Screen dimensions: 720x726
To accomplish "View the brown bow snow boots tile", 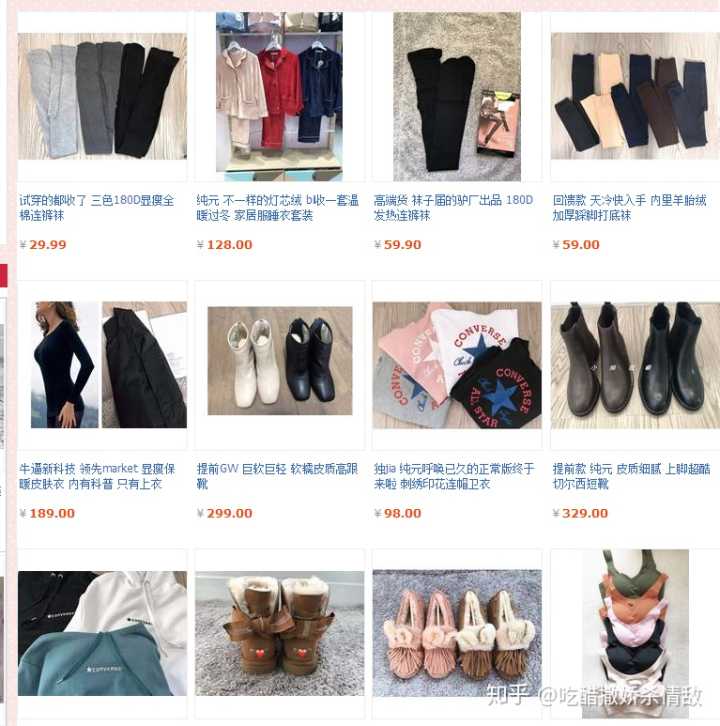I will [279, 633].
